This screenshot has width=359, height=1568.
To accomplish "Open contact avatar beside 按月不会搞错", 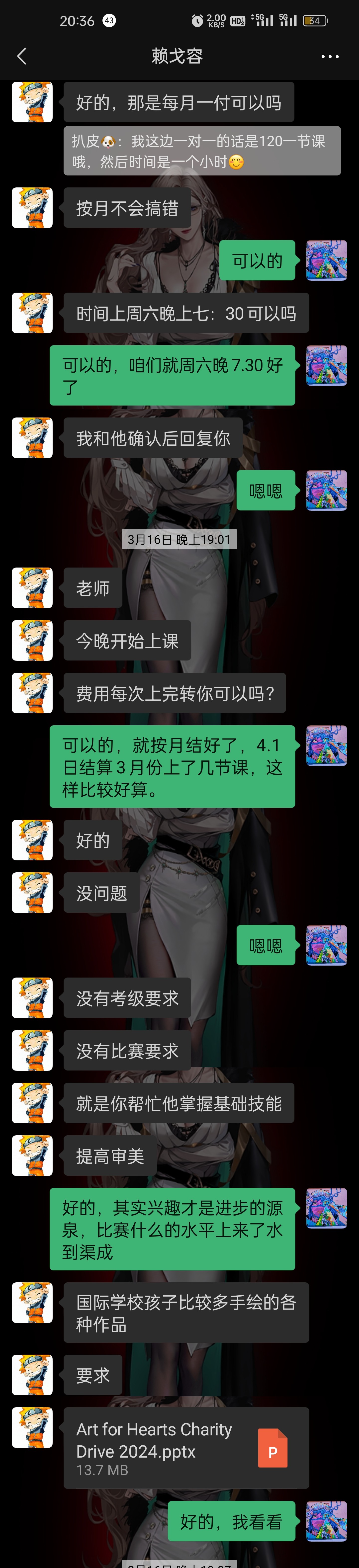I will pos(32,208).
